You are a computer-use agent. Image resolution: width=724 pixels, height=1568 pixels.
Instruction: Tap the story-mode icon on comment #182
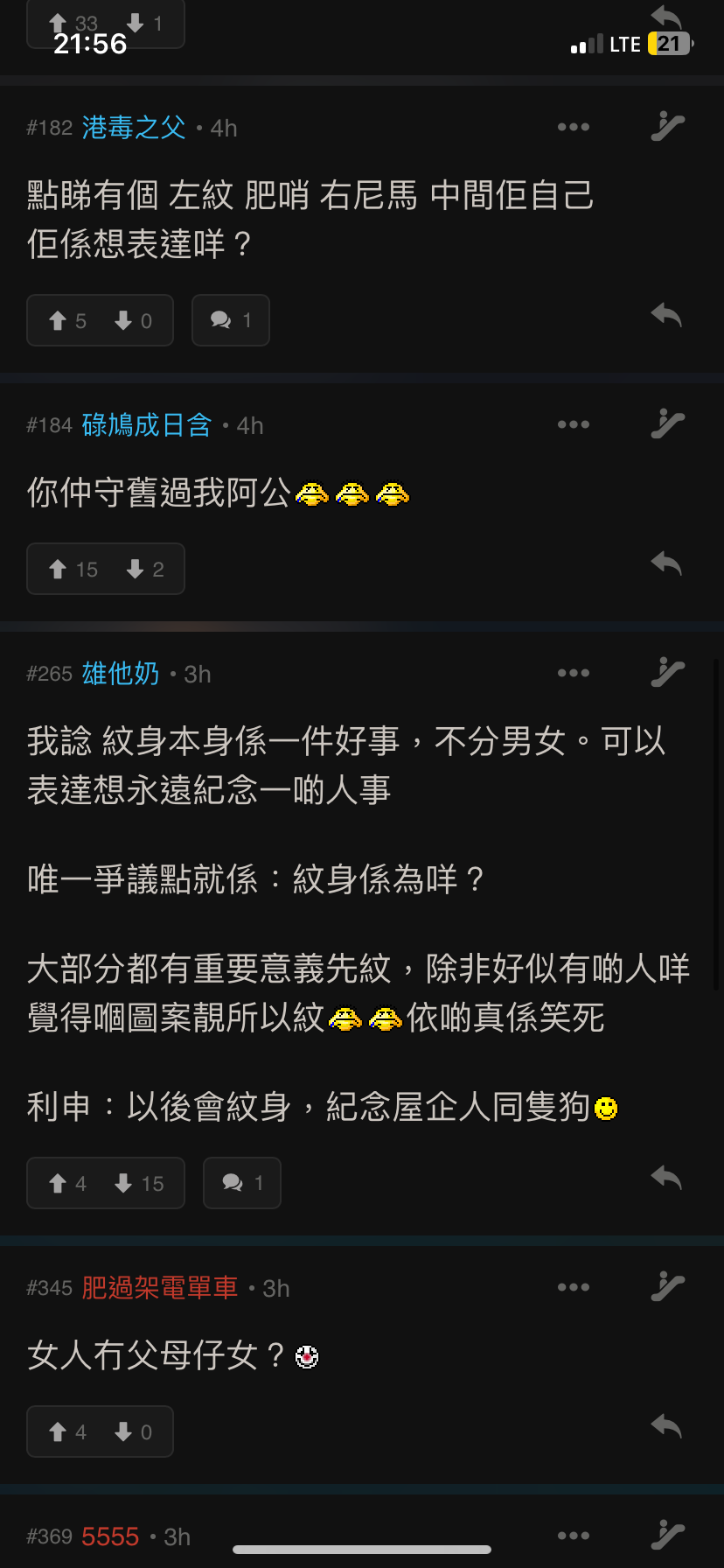pos(667,128)
